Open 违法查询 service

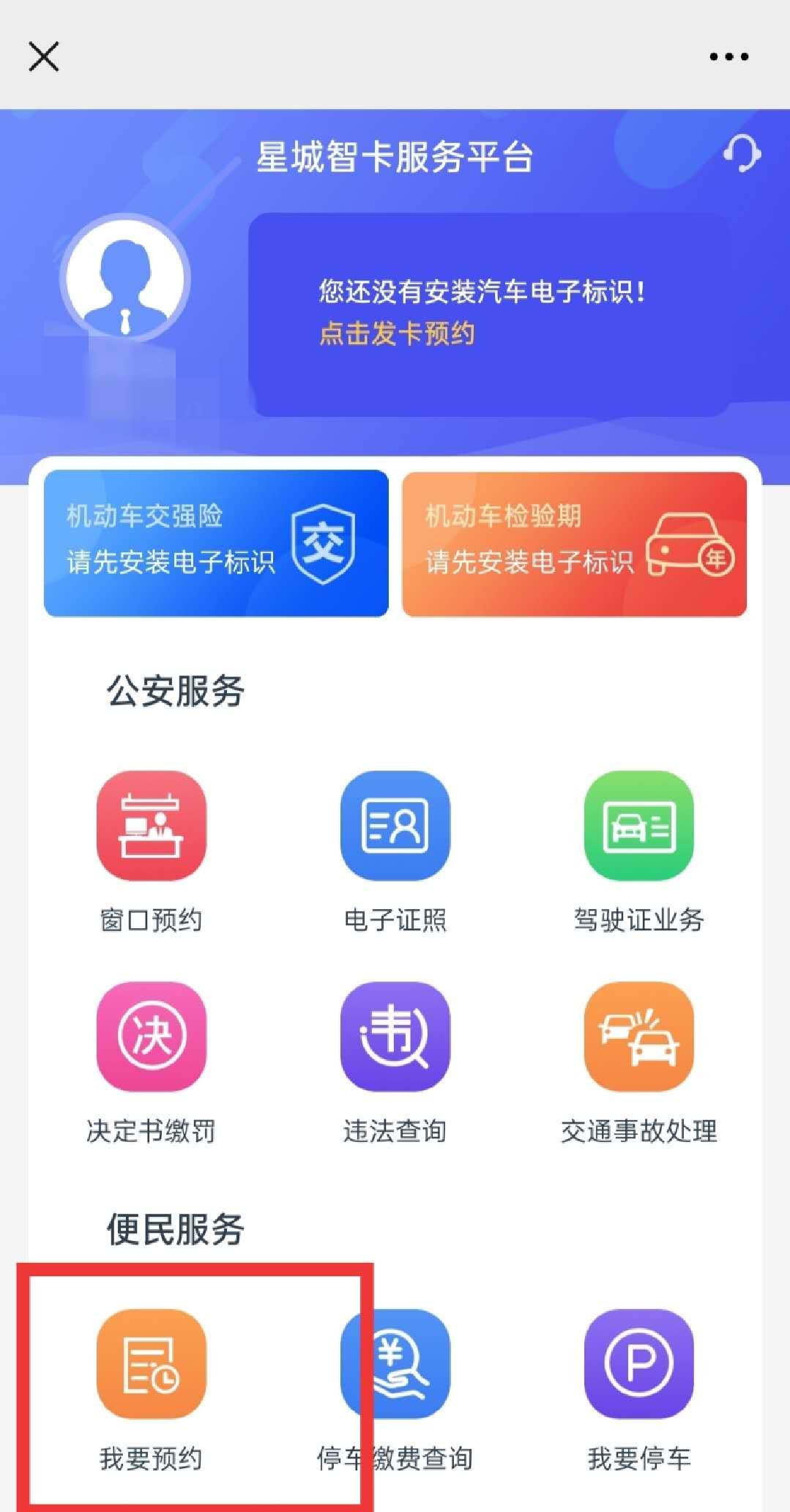coord(395,1037)
